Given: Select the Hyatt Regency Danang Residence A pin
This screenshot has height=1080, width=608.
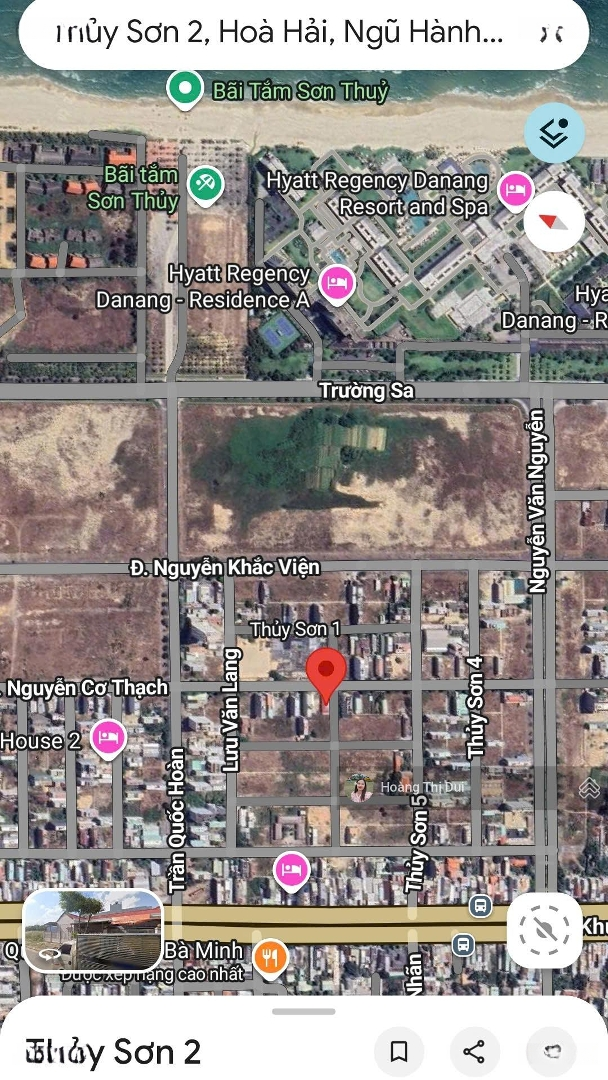Looking at the screenshot, I should point(337,285).
